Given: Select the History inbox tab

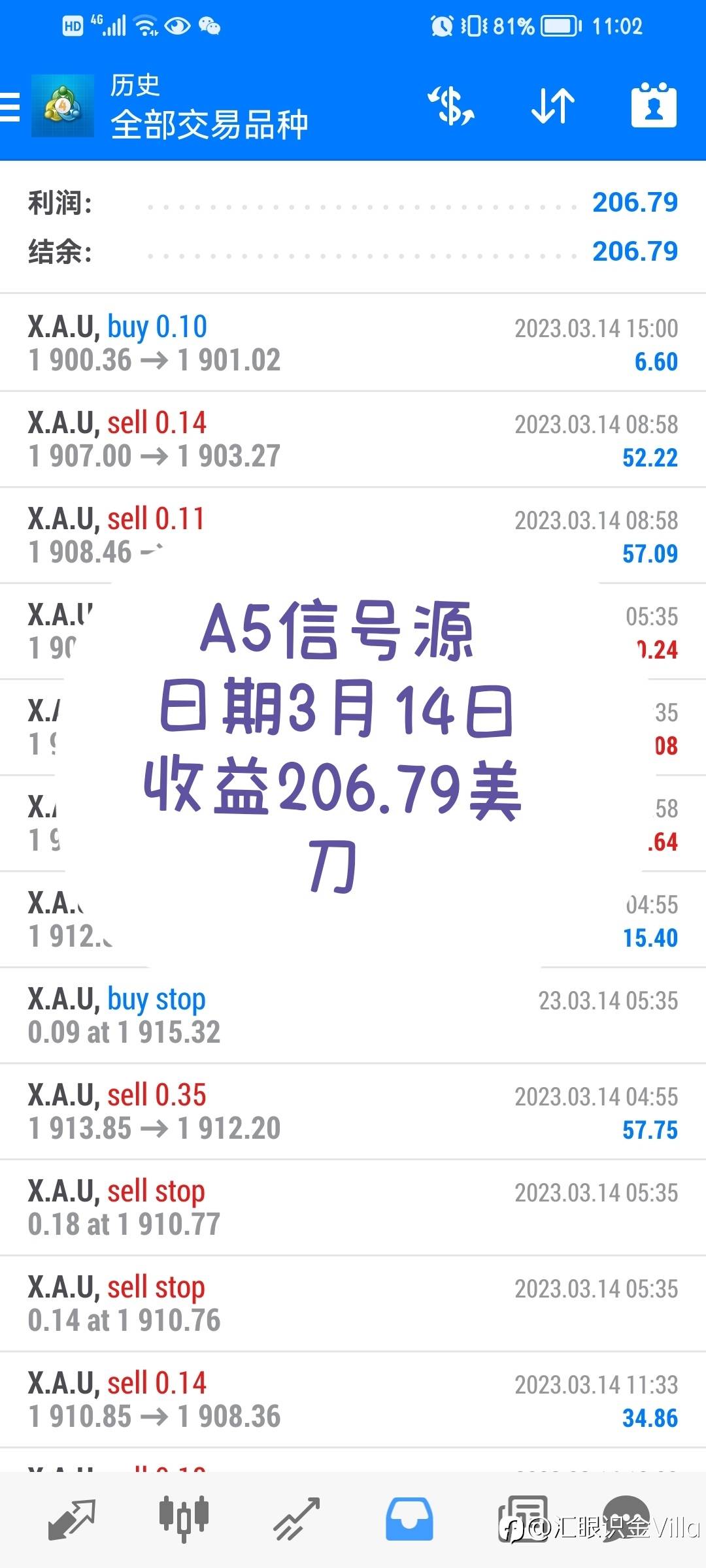Looking at the screenshot, I should pos(409,1519).
